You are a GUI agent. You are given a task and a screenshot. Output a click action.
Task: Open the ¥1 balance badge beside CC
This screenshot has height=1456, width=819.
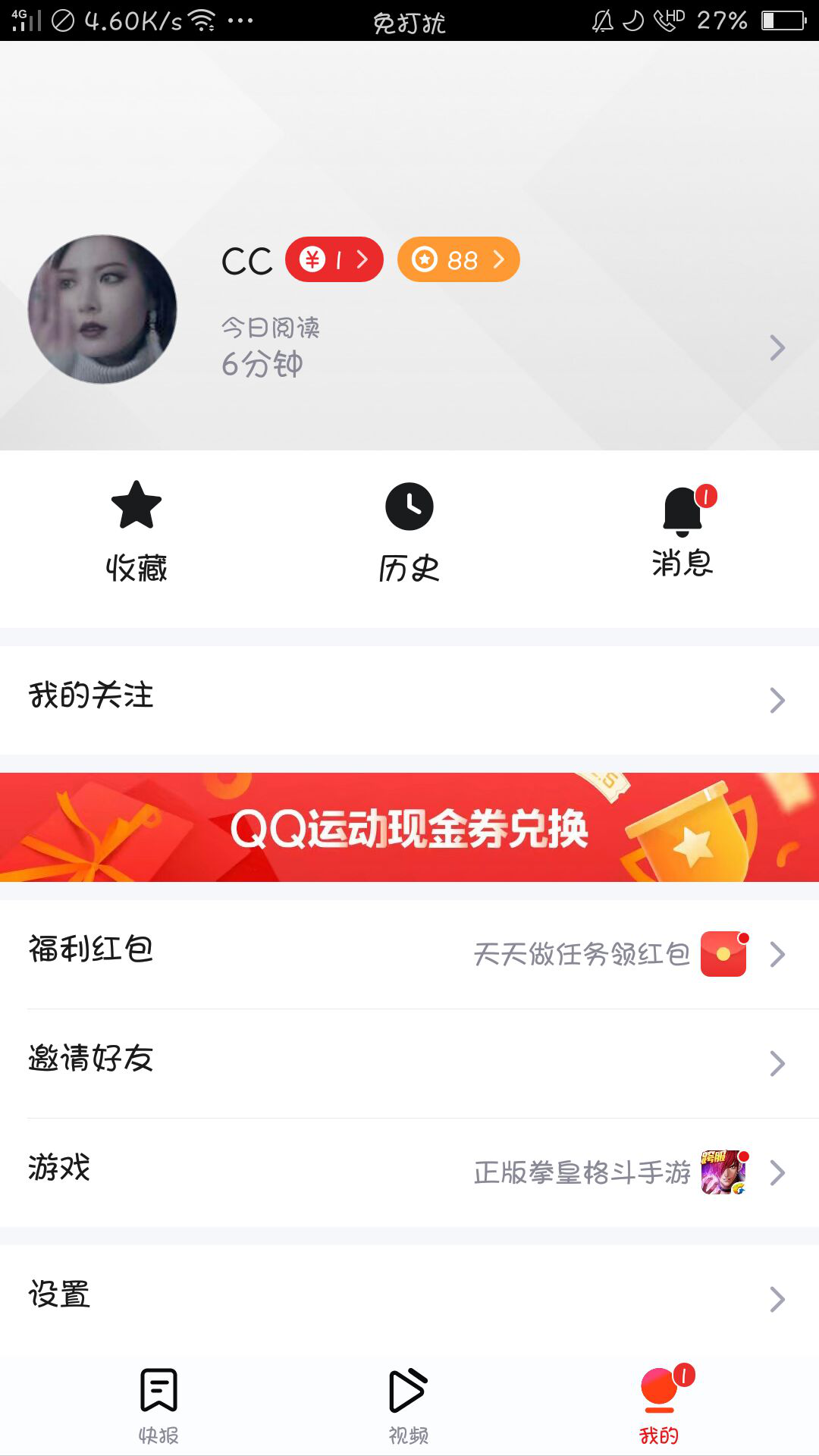click(x=335, y=260)
